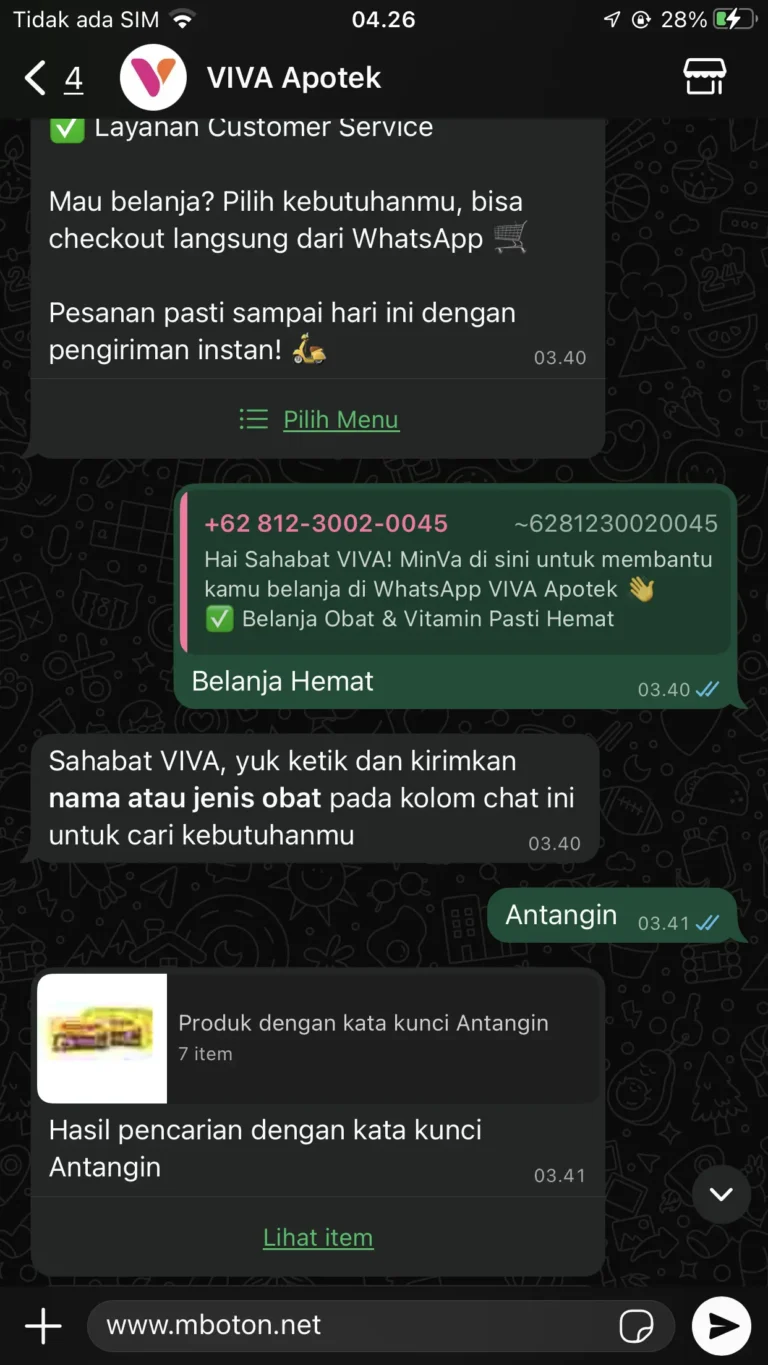Jump to the latest message with down arrow
Image resolution: width=768 pixels, height=1365 pixels.
[721, 1194]
